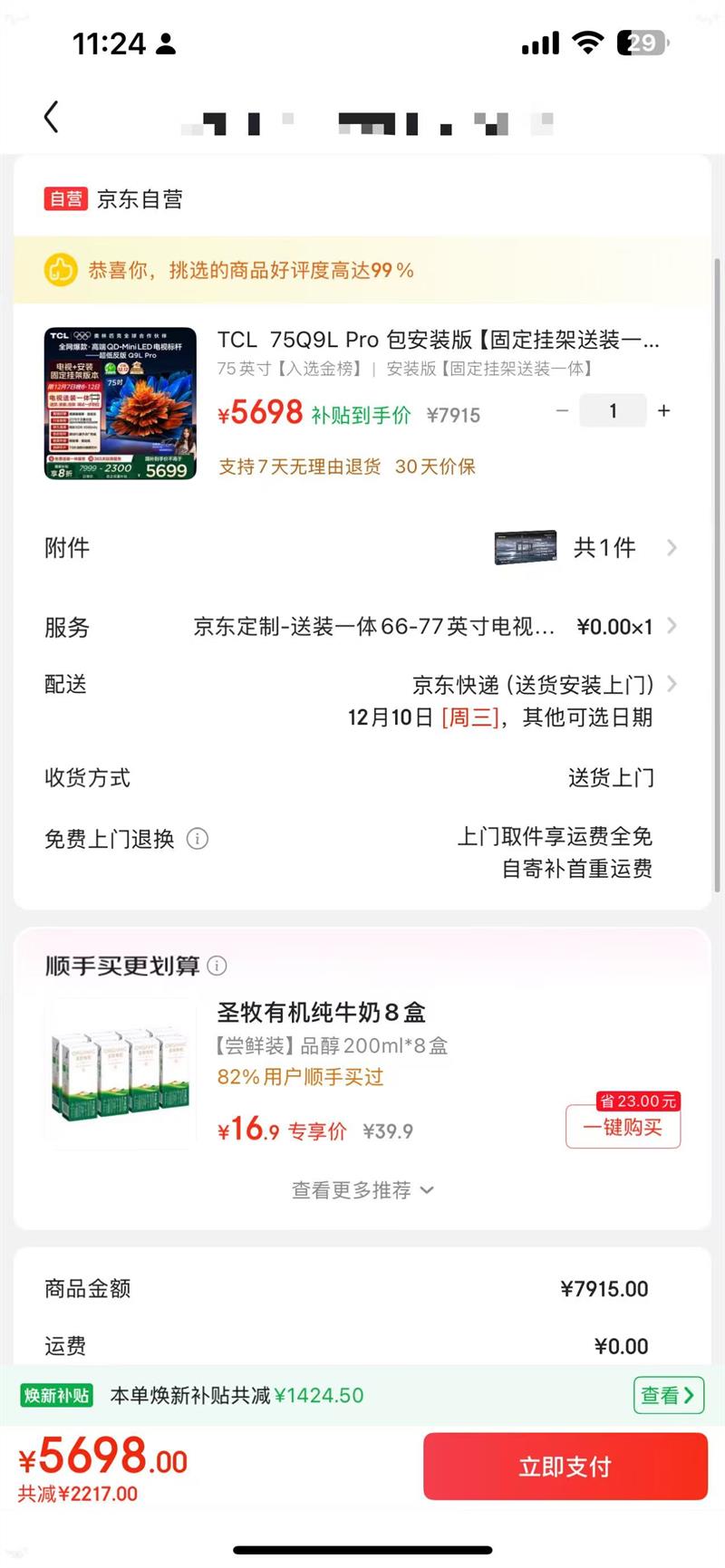Tap the thumbs-up icon beside the praise message
Screen dimensions: 725x1568
click(x=62, y=269)
